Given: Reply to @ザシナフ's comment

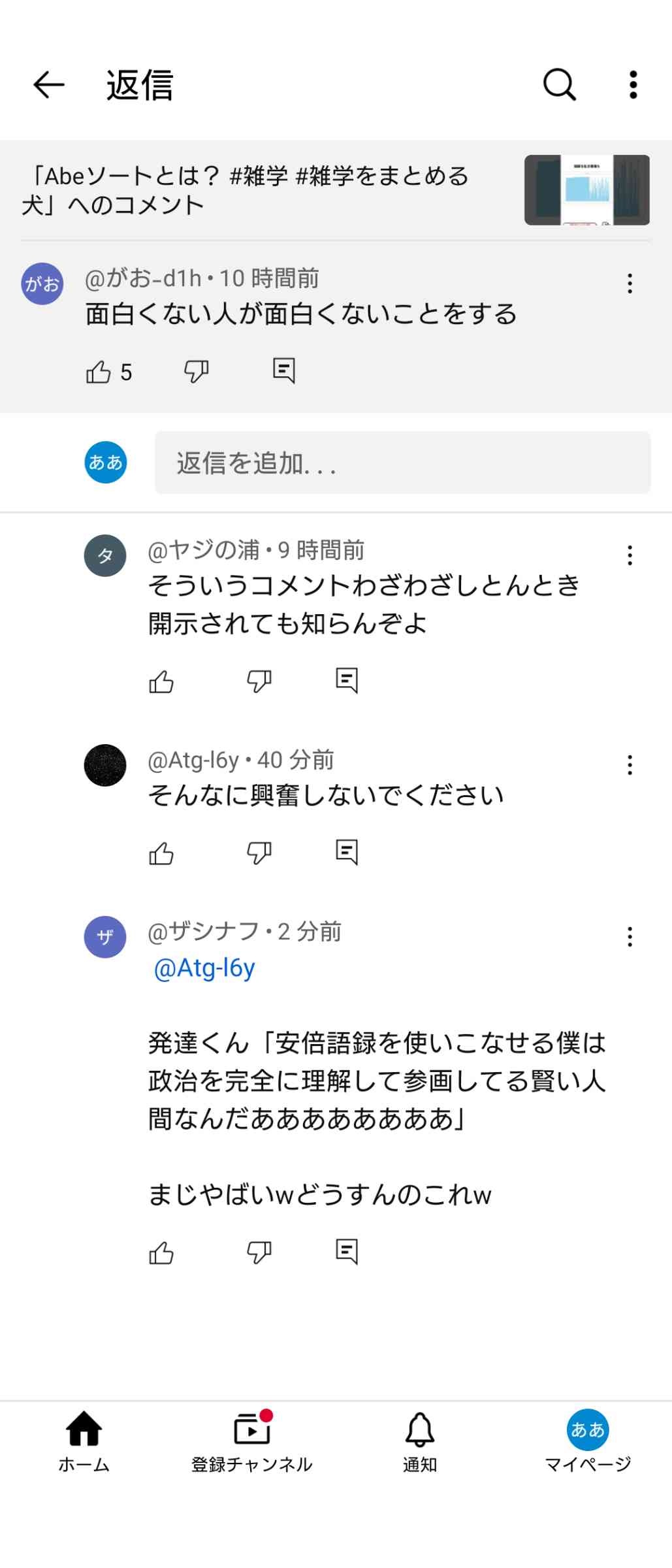Looking at the screenshot, I should pos(347,1252).
